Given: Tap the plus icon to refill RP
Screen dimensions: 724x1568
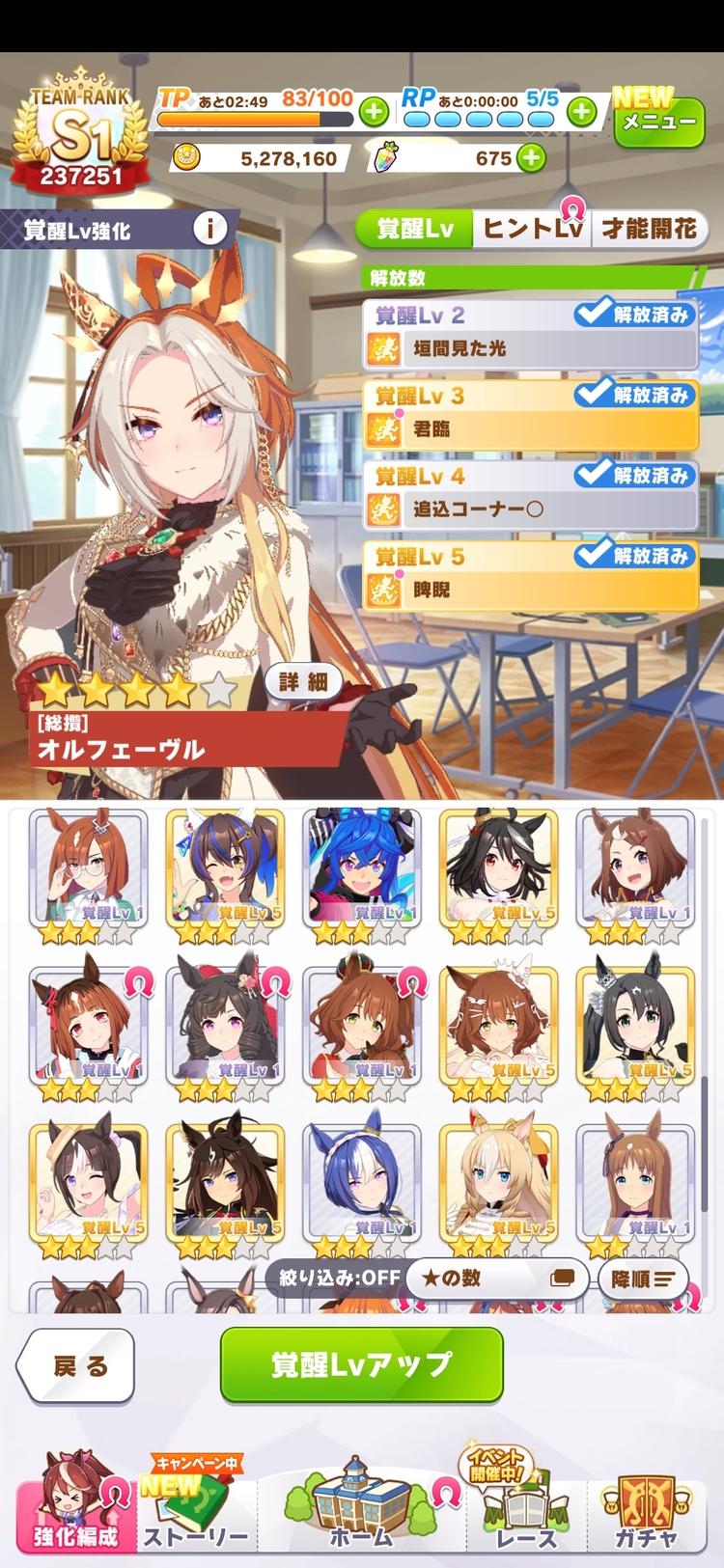Looking at the screenshot, I should [581, 112].
